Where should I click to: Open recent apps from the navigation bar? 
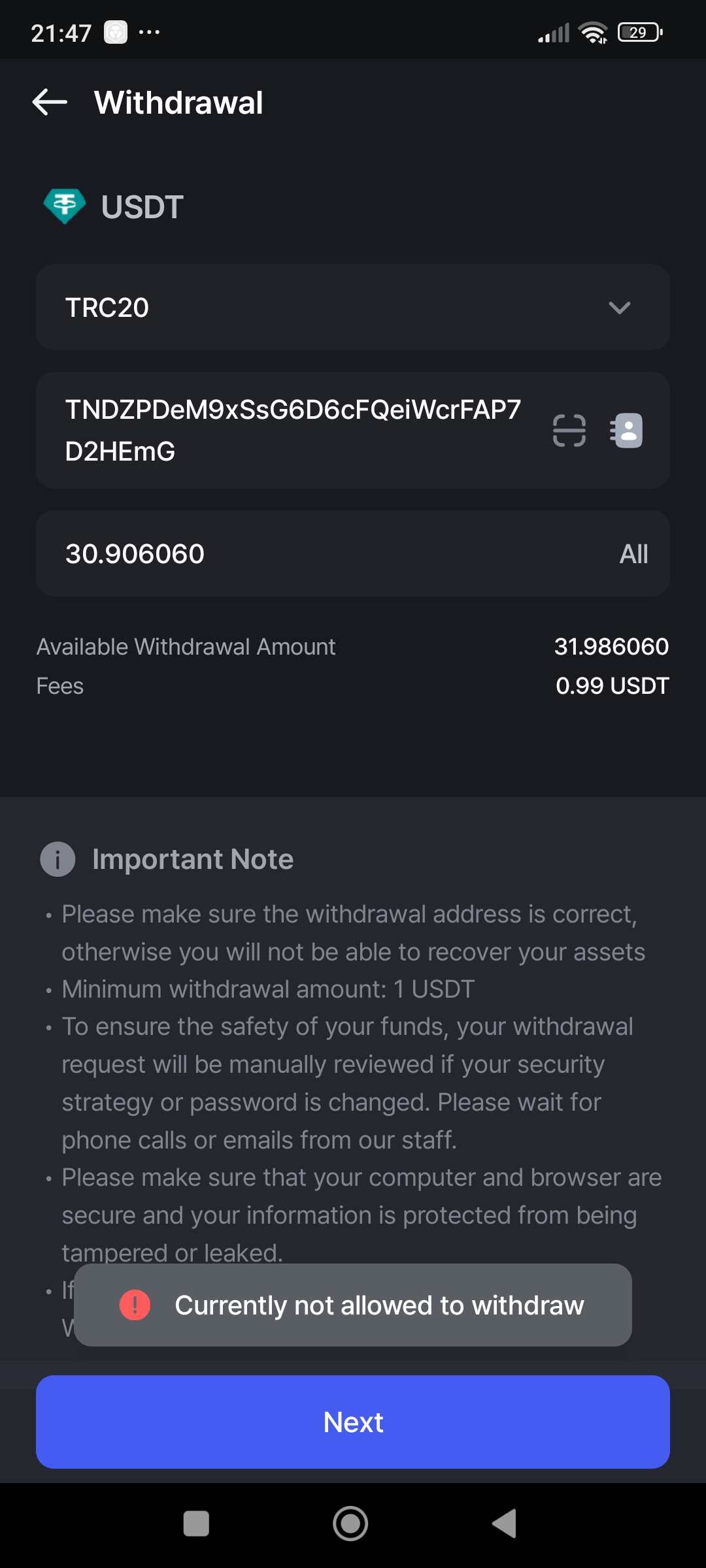point(196,1524)
